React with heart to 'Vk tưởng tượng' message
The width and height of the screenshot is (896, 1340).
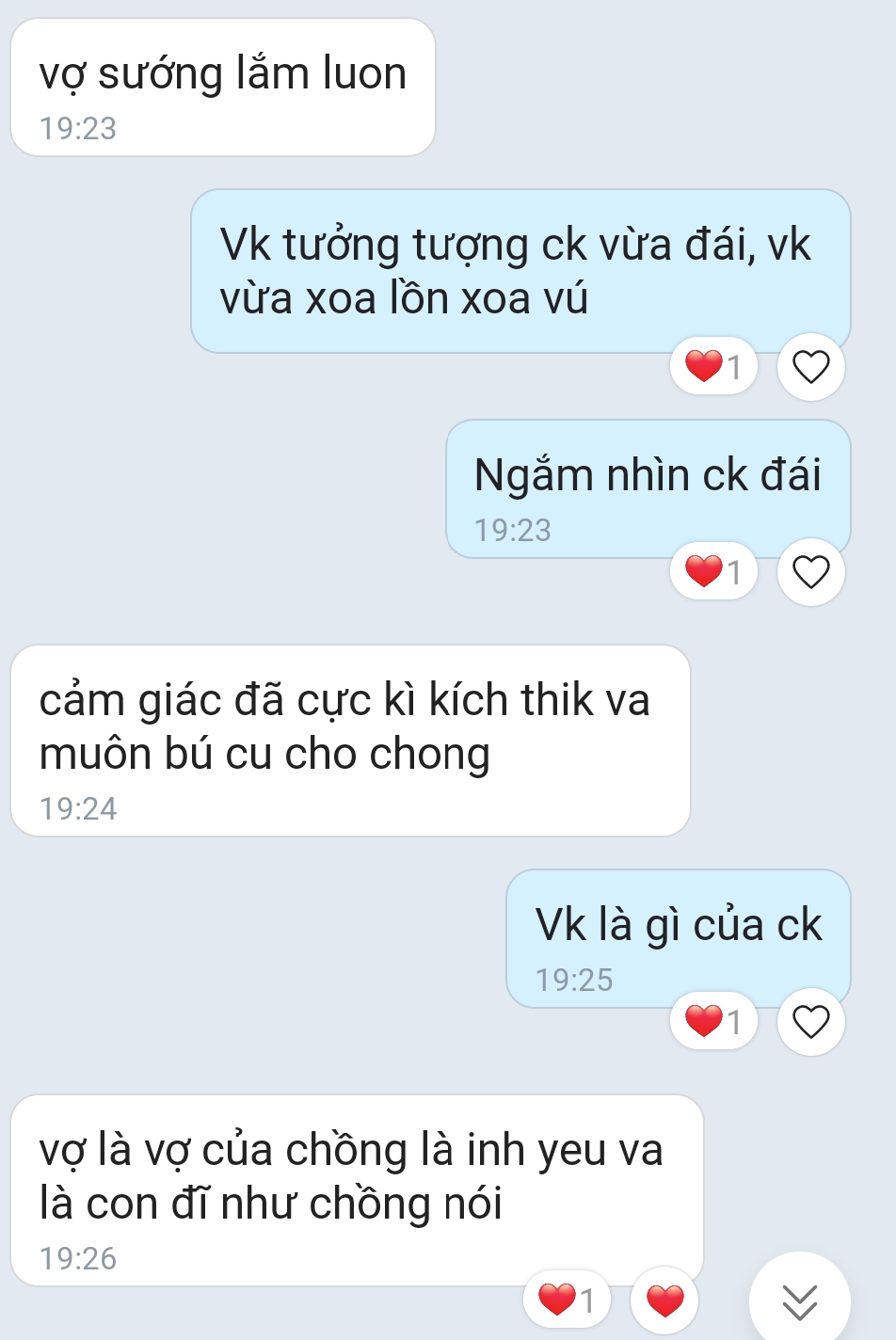click(810, 366)
